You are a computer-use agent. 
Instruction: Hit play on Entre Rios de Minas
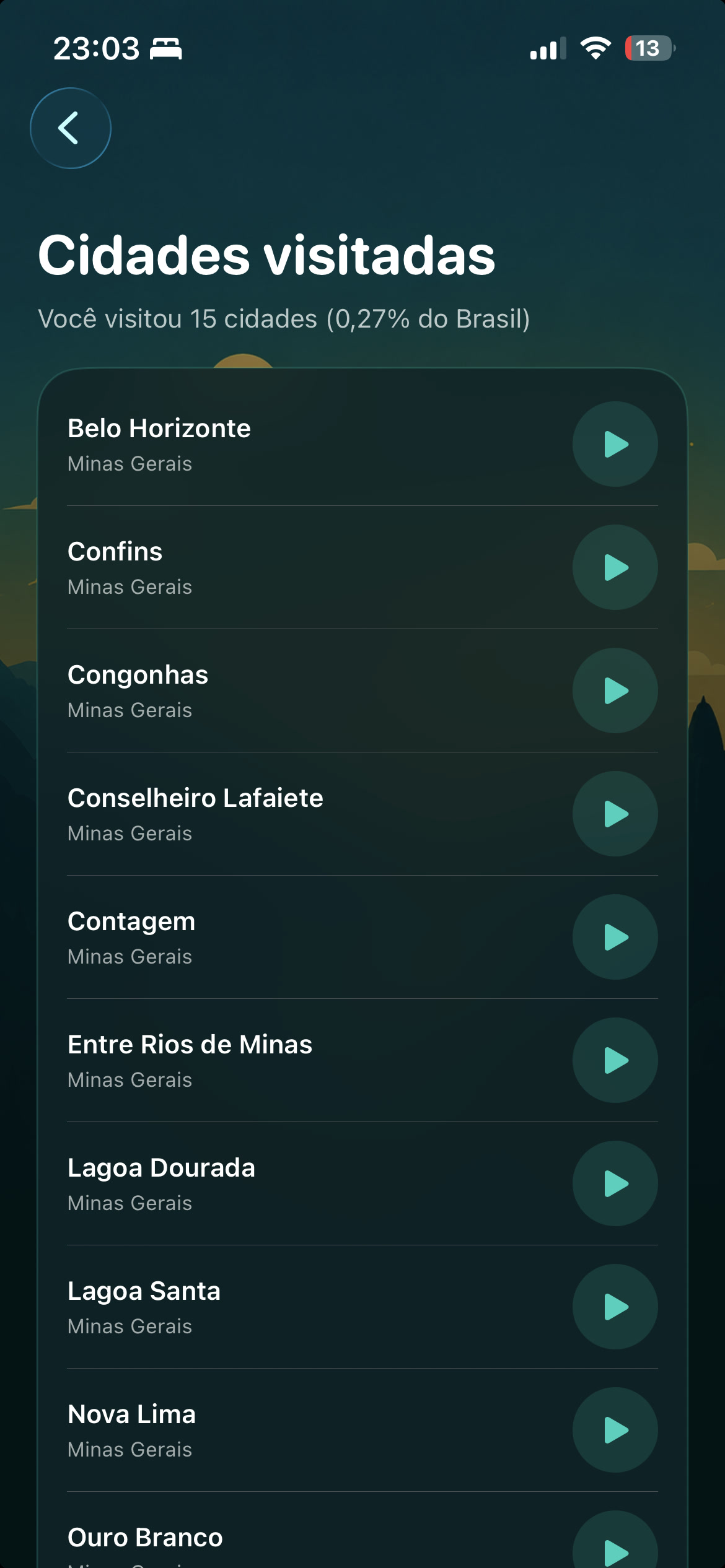pos(615,1060)
